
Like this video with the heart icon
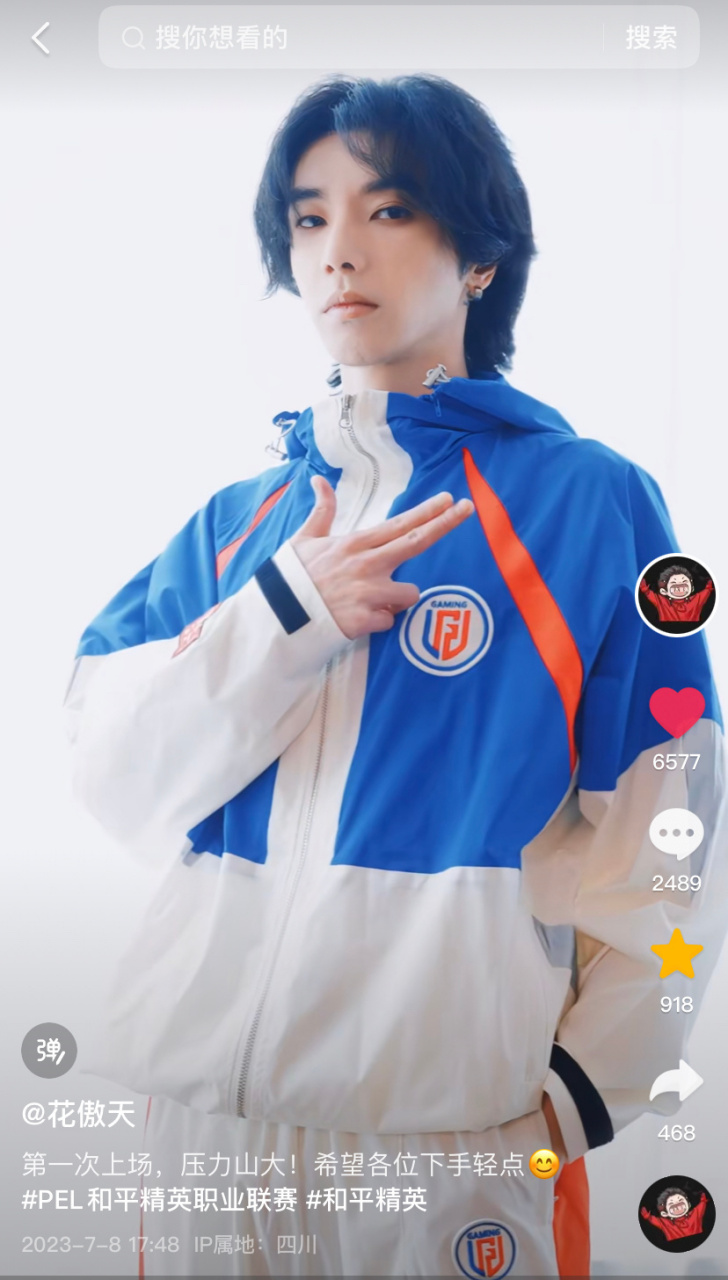(676, 712)
